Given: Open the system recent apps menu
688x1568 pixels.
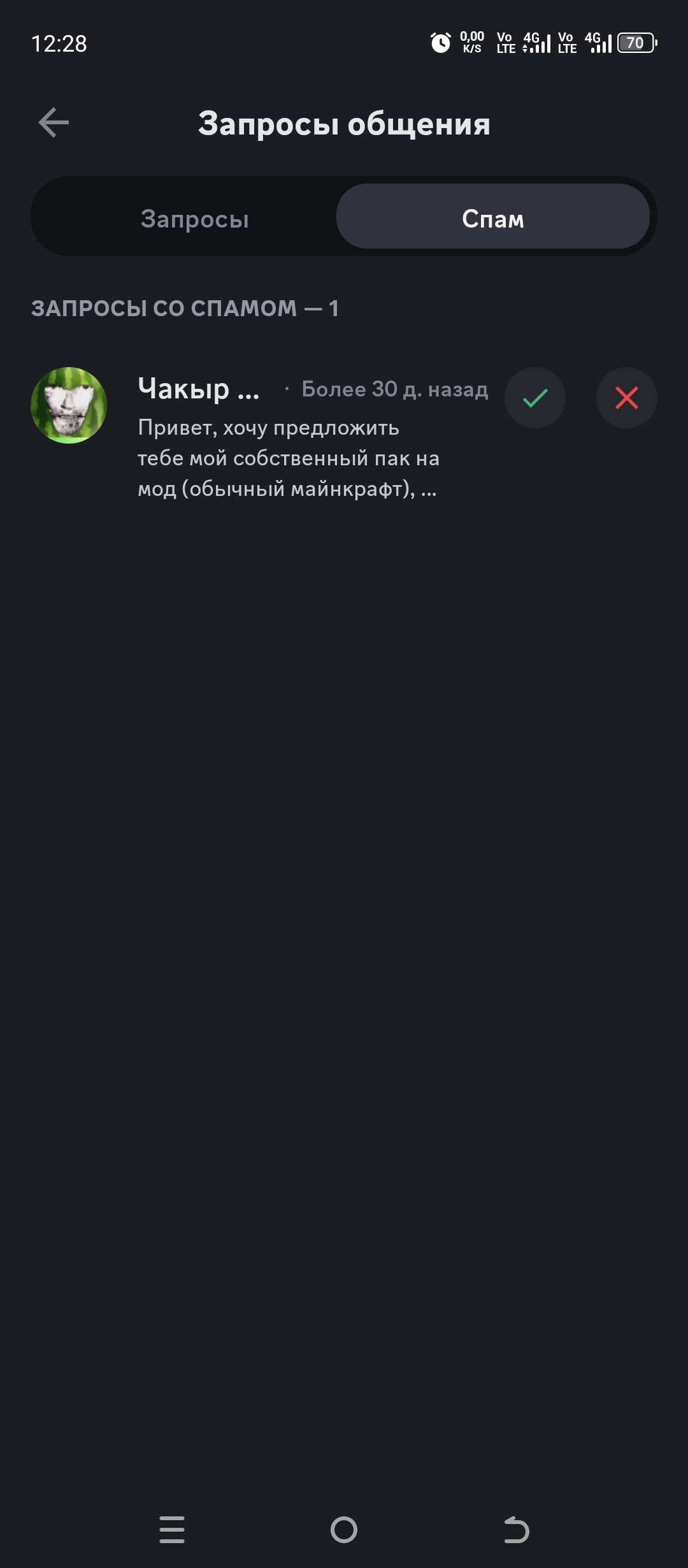Looking at the screenshot, I should pos(172,1530).
